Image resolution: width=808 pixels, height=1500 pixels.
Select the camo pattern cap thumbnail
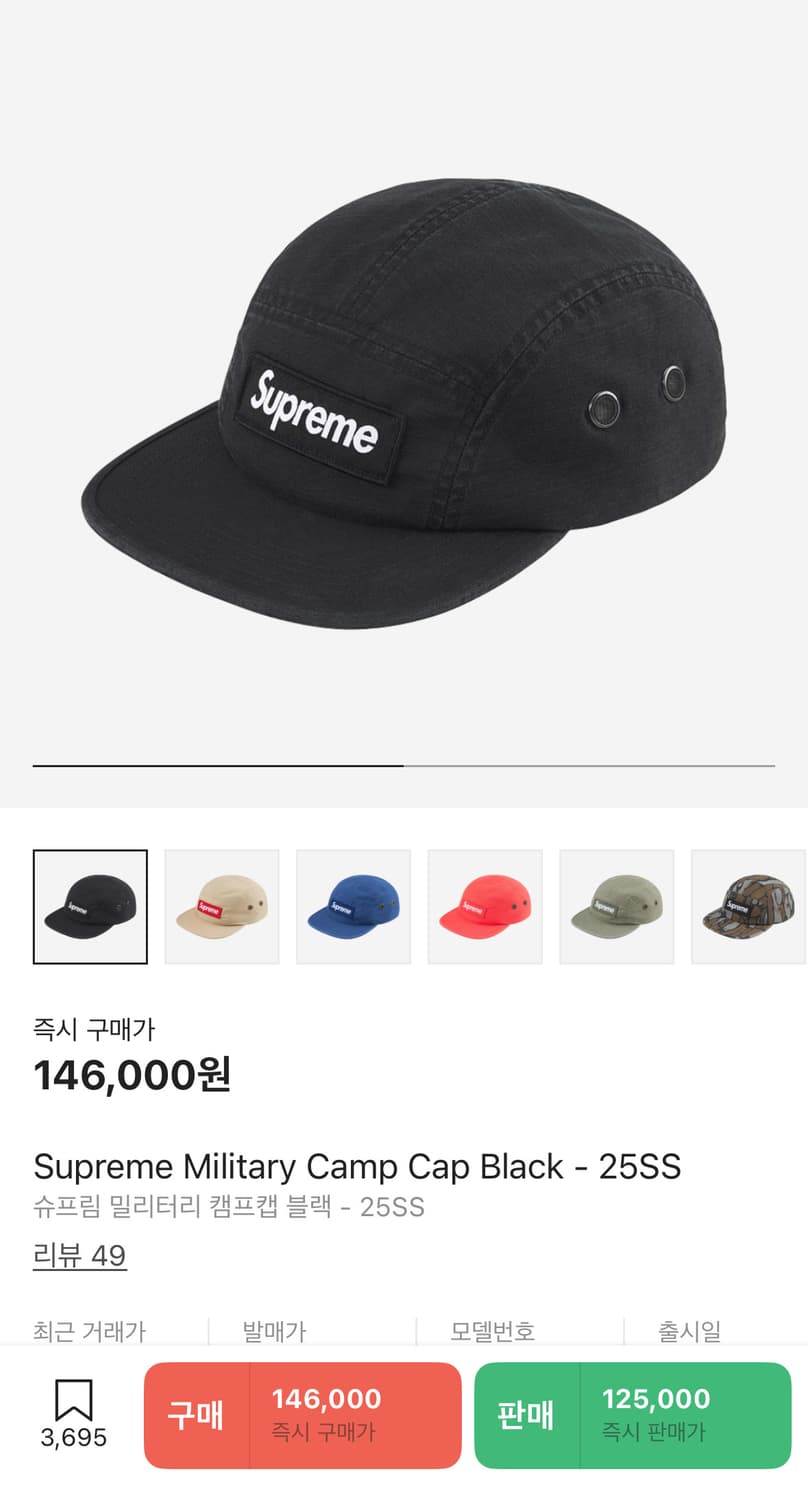(749, 907)
